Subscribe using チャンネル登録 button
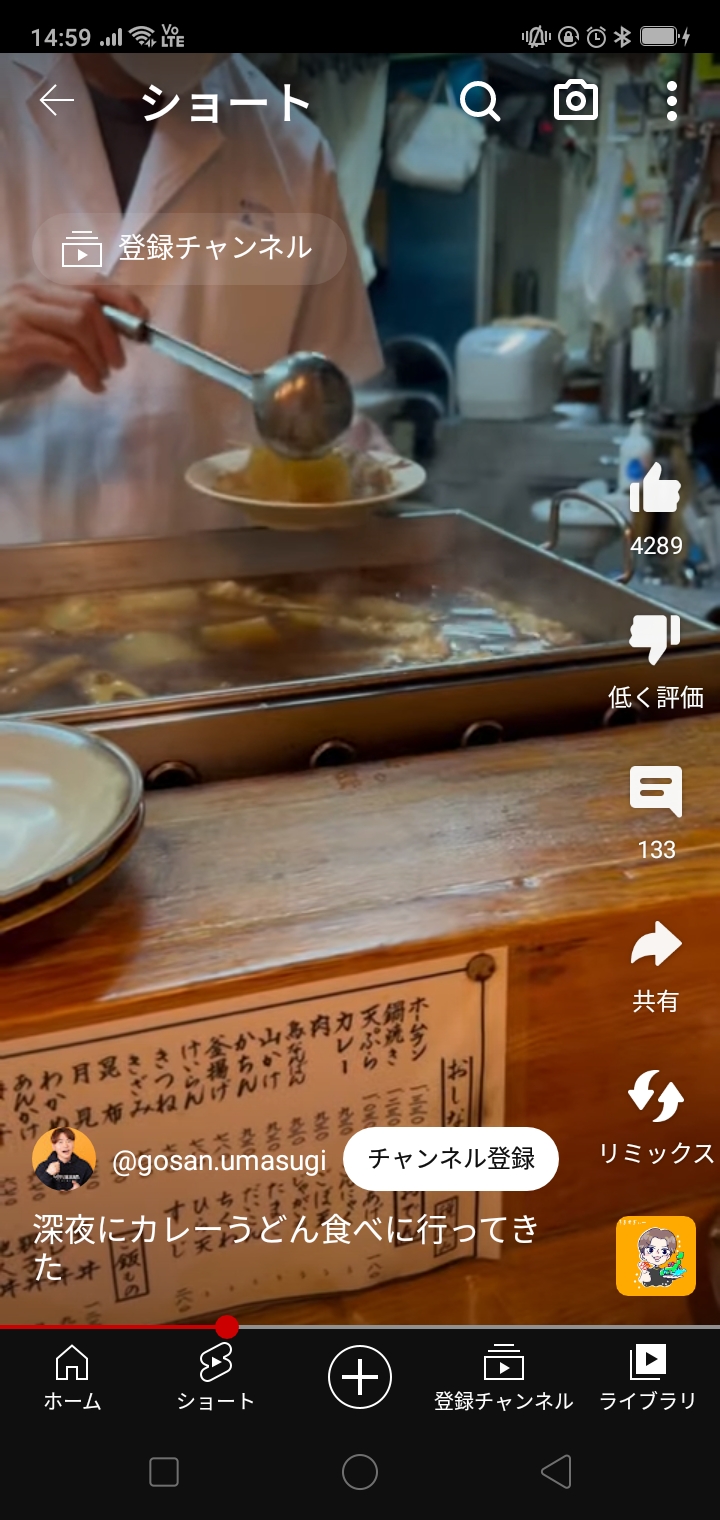 451,1159
